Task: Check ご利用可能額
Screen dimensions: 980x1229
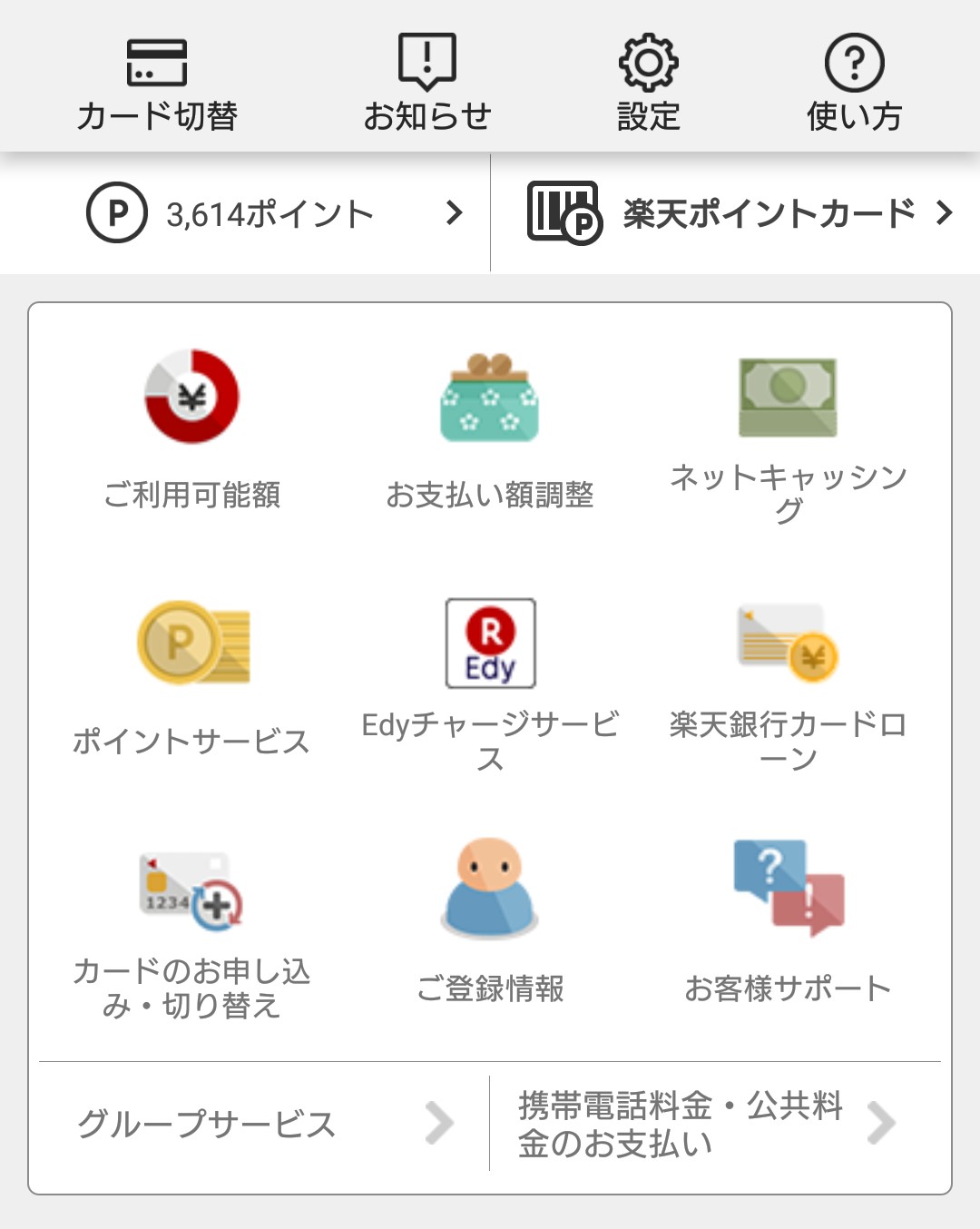Action: click(191, 428)
